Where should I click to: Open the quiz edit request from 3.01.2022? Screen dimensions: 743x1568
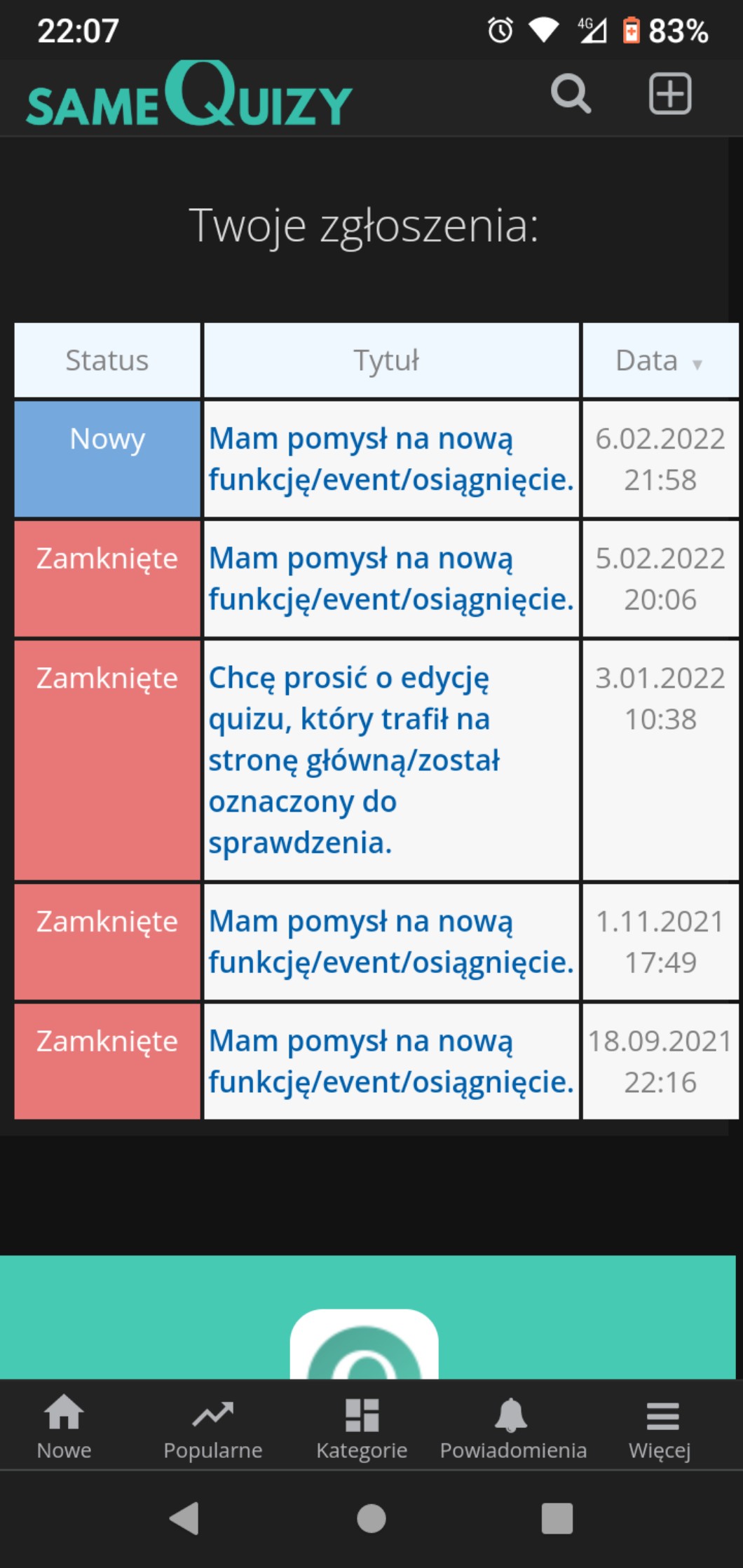coord(354,760)
